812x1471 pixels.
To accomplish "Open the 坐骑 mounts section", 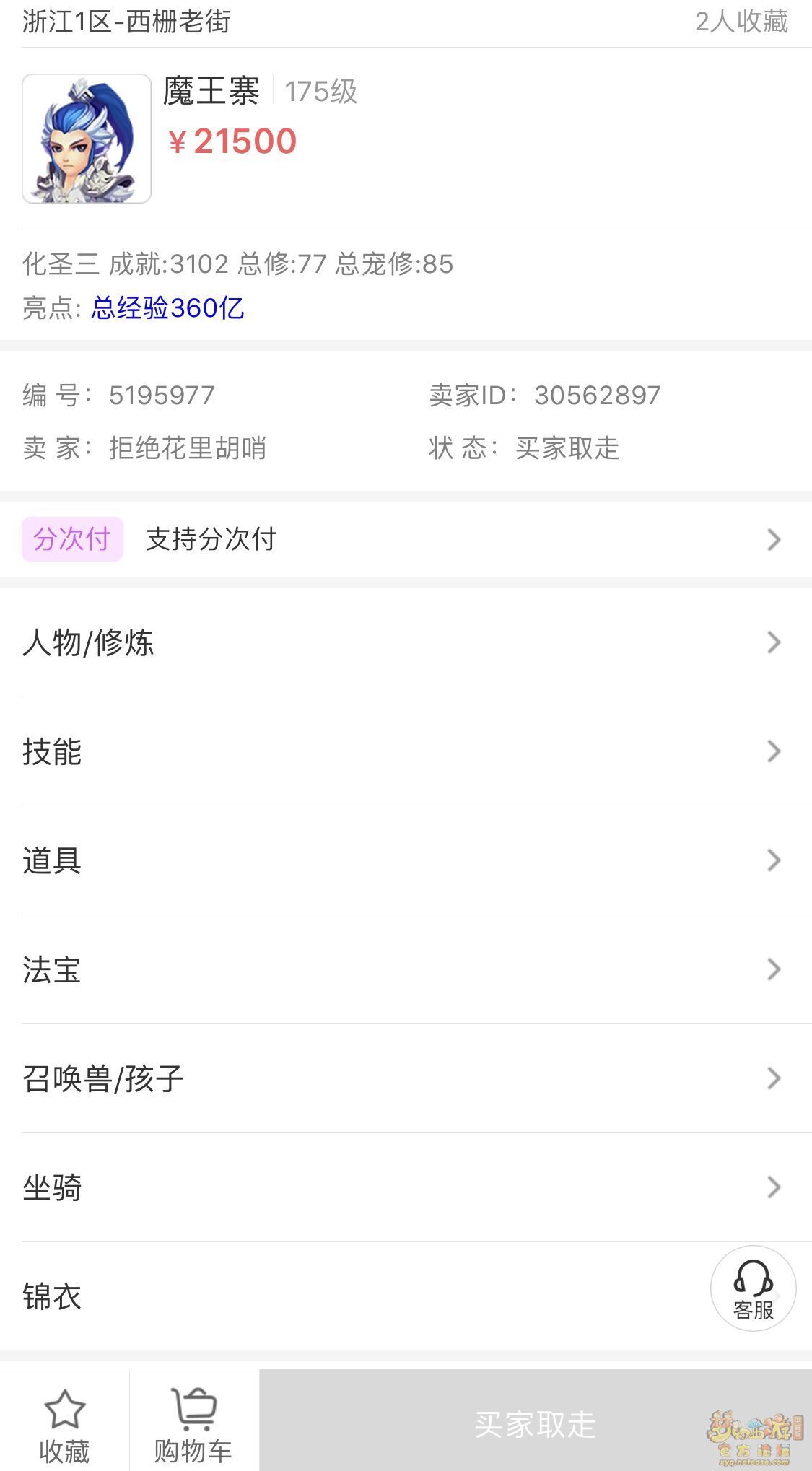I will point(404,1187).
